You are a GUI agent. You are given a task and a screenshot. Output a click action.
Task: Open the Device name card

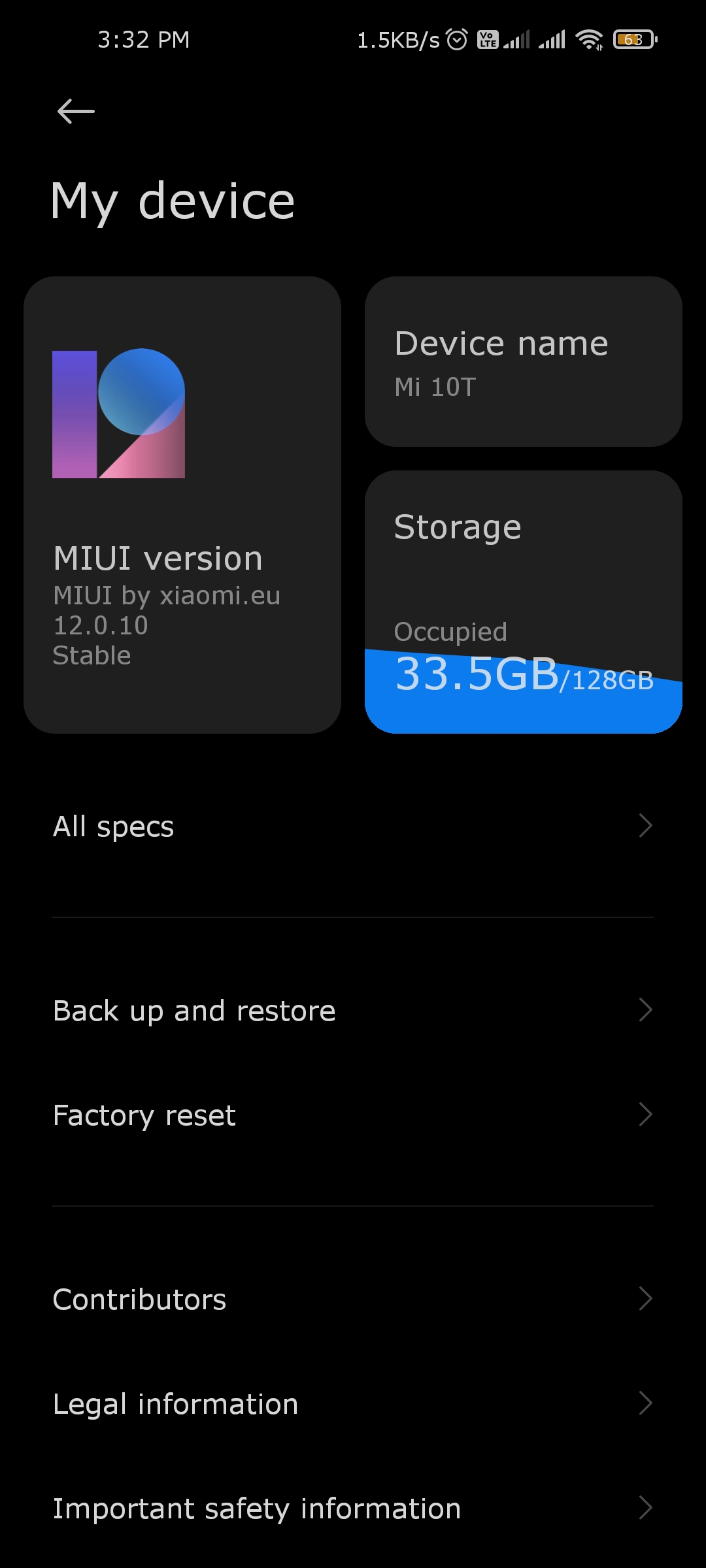point(524,362)
